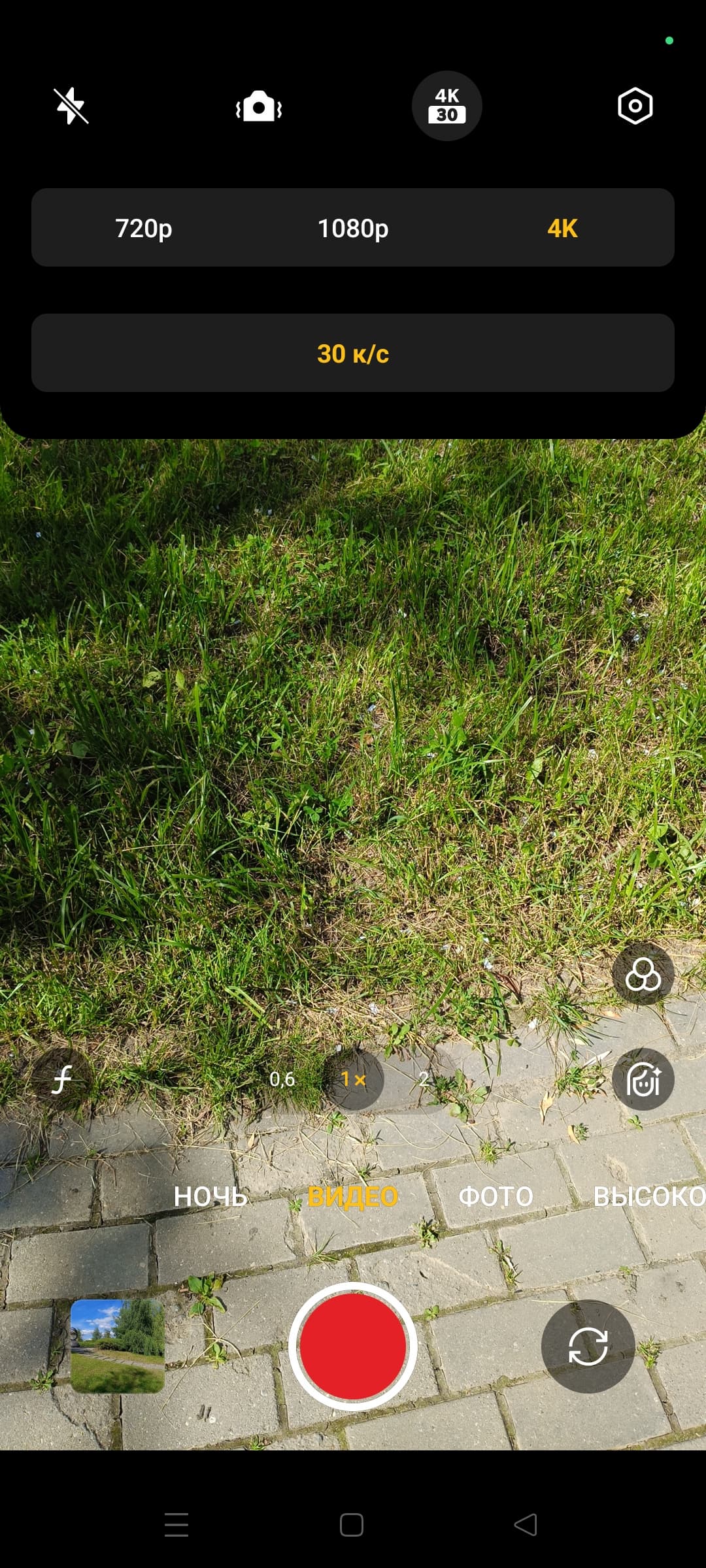Switch to ФОТО mode
Viewport: 706px width, 1568px height.
coord(496,1197)
